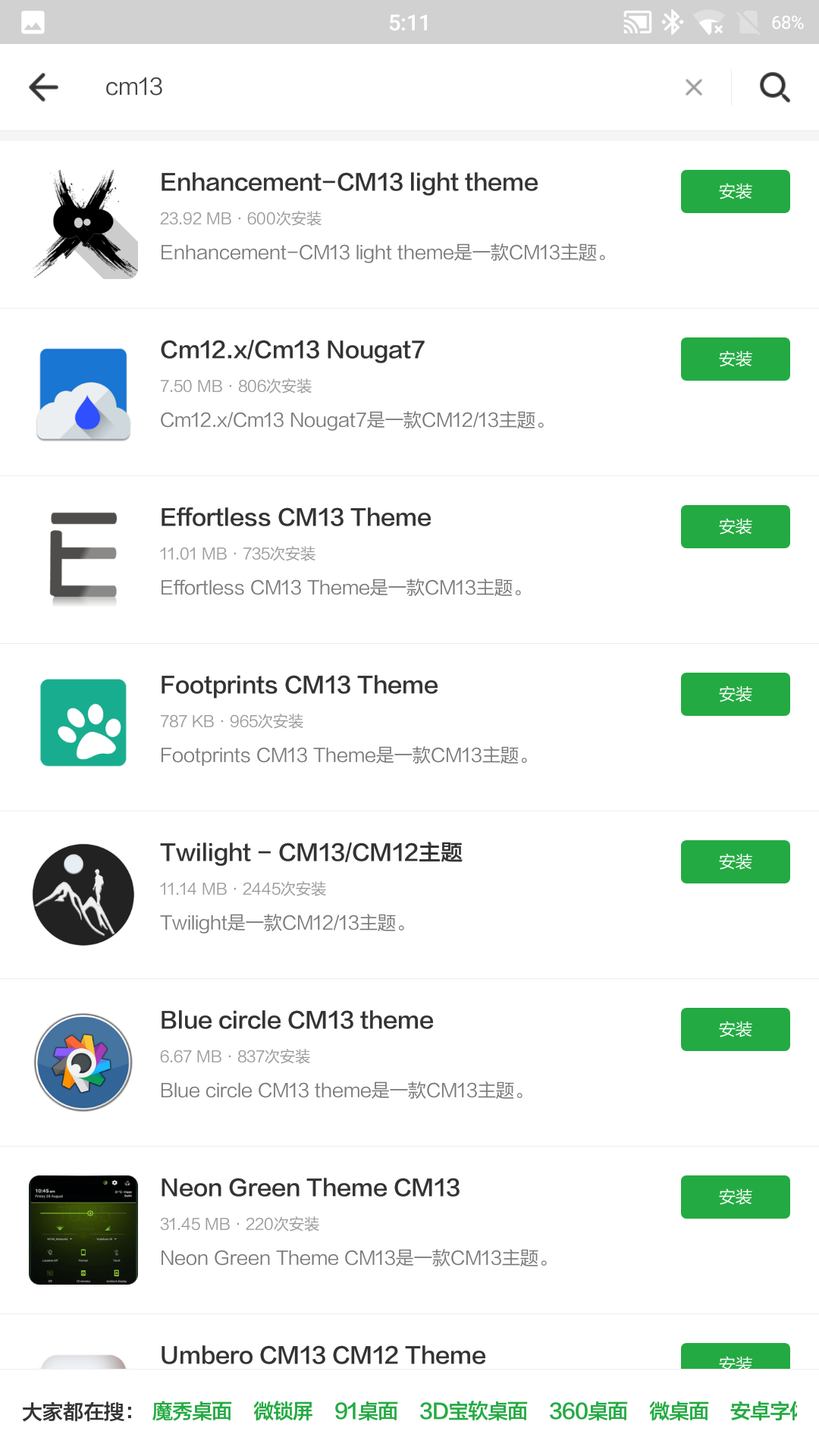Install Effortless CM13 Theme

tap(736, 527)
